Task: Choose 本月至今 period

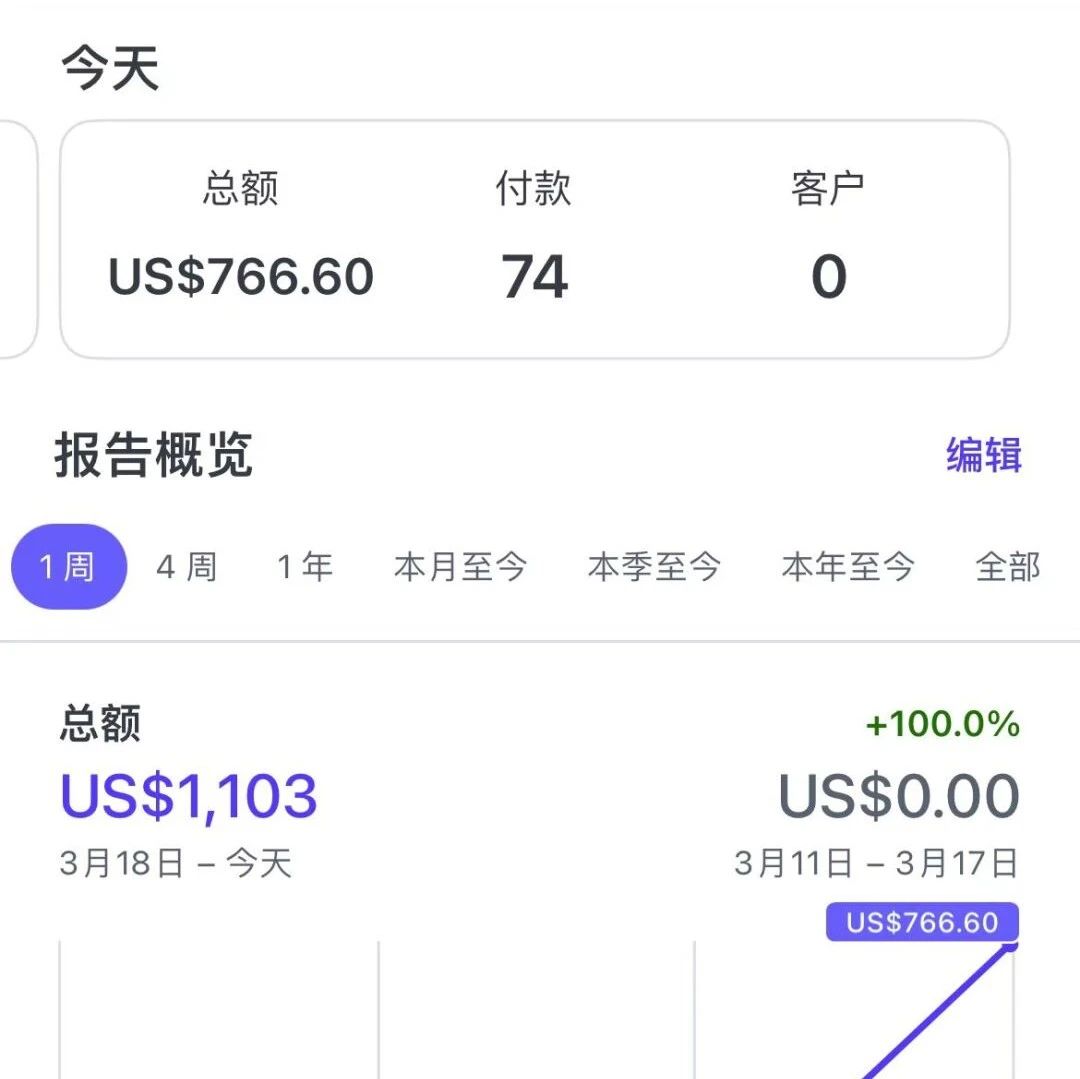Action: click(x=460, y=567)
